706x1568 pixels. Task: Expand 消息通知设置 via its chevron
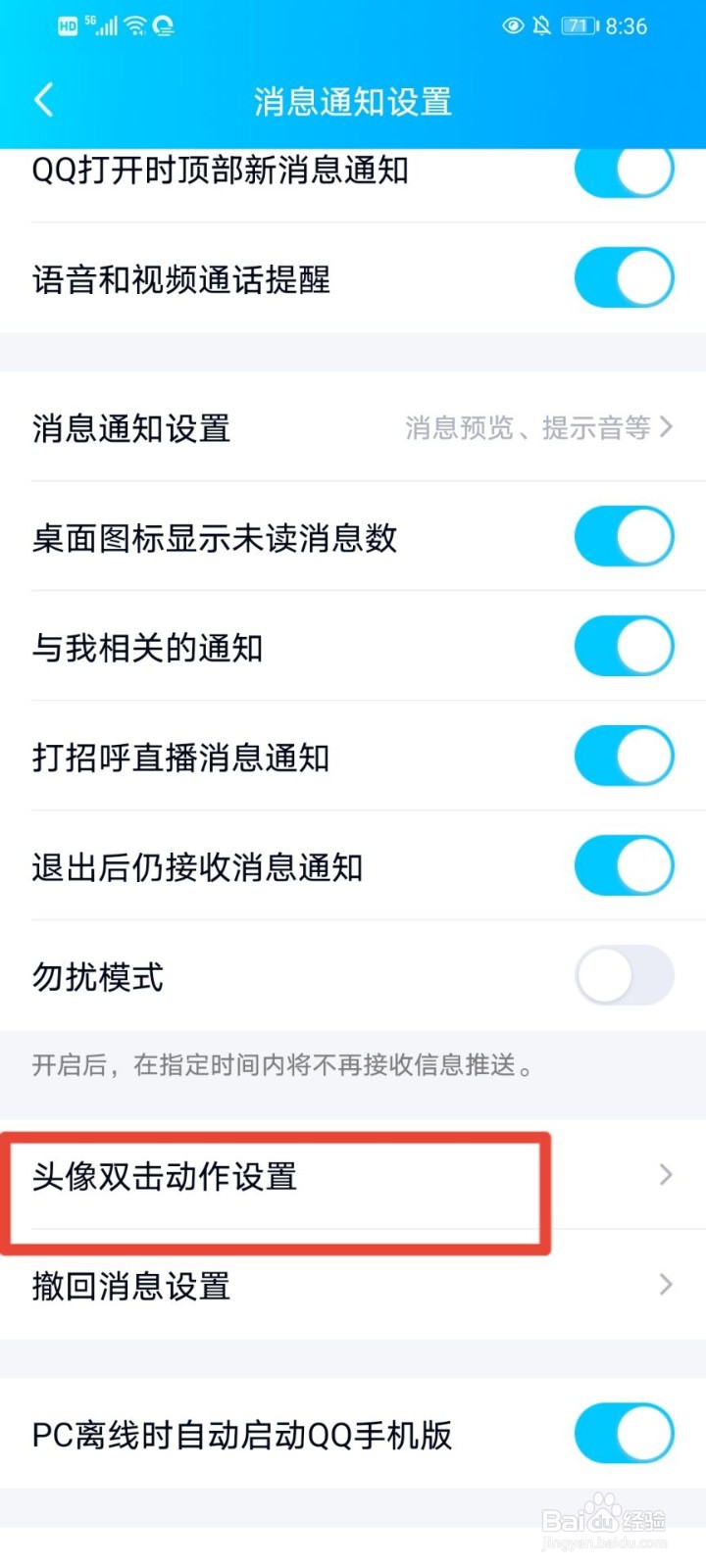(666, 427)
